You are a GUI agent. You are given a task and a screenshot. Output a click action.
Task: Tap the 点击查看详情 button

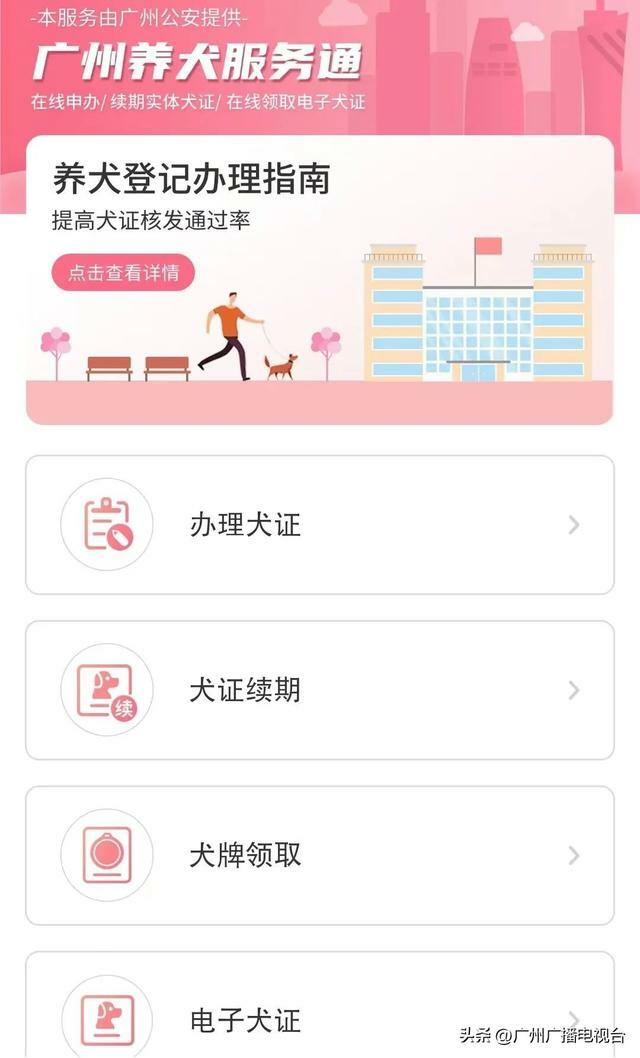(123, 273)
